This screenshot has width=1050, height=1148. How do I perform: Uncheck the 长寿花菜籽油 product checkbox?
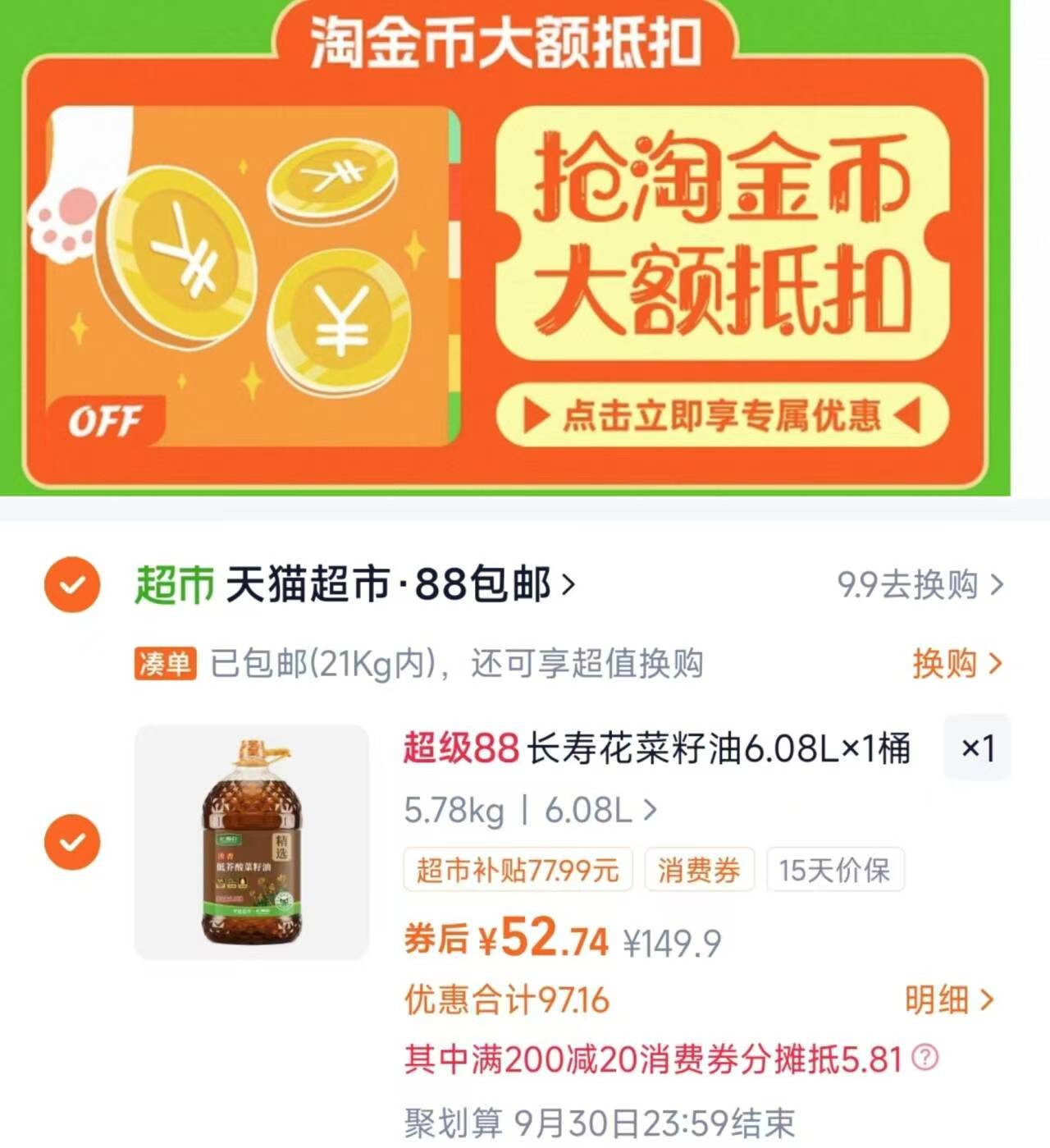pos(74,842)
